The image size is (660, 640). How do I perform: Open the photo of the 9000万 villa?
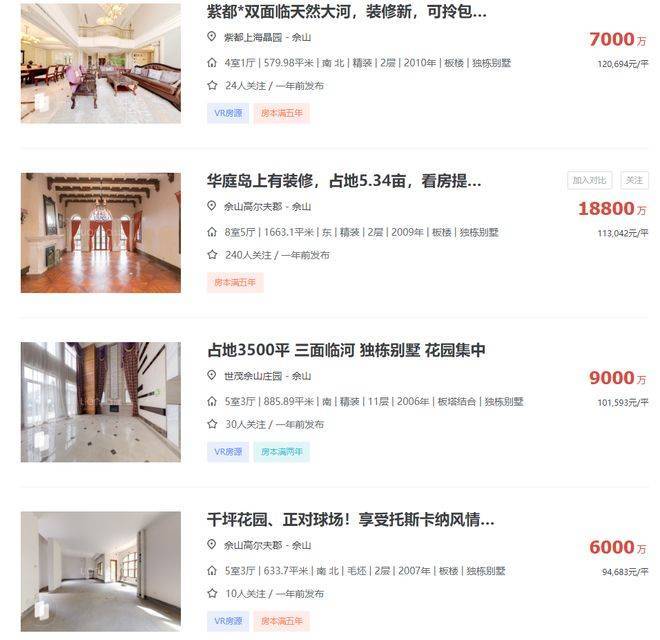[100, 402]
